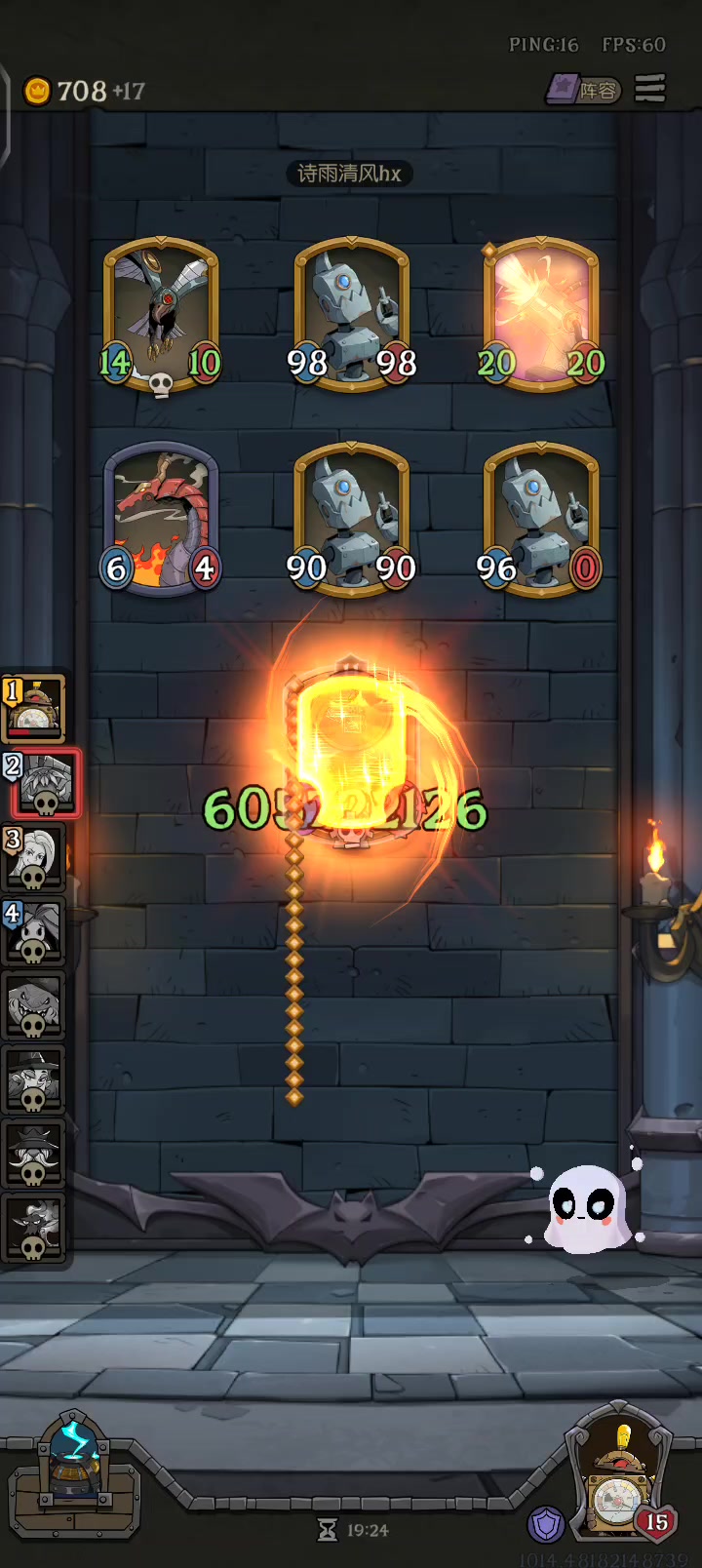This screenshot has height=1568, width=702.
Task: Select the dragon card with 6 and 4
Action: (x=161, y=519)
